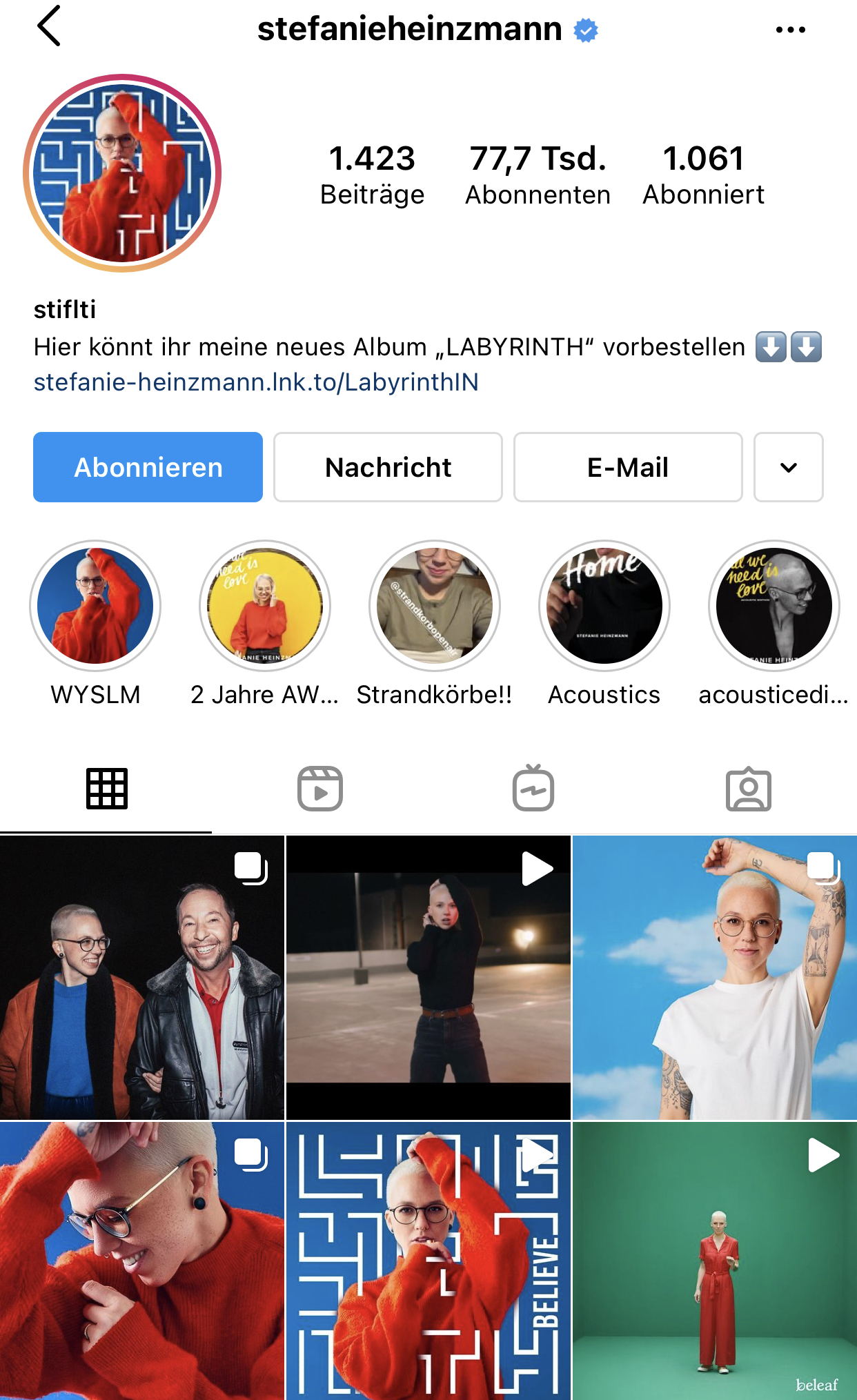The width and height of the screenshot is (857, 1400).
Task: Open the WYSLM story highlight
Action: pyautogui.click(x=95, y=606)
